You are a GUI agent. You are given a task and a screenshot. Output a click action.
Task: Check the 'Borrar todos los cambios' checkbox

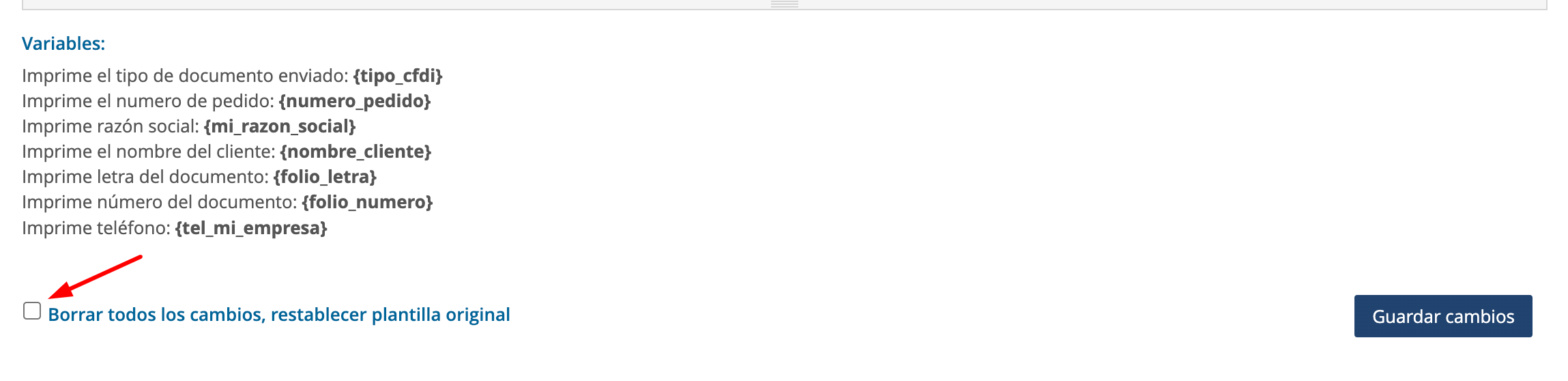[32, 311]
